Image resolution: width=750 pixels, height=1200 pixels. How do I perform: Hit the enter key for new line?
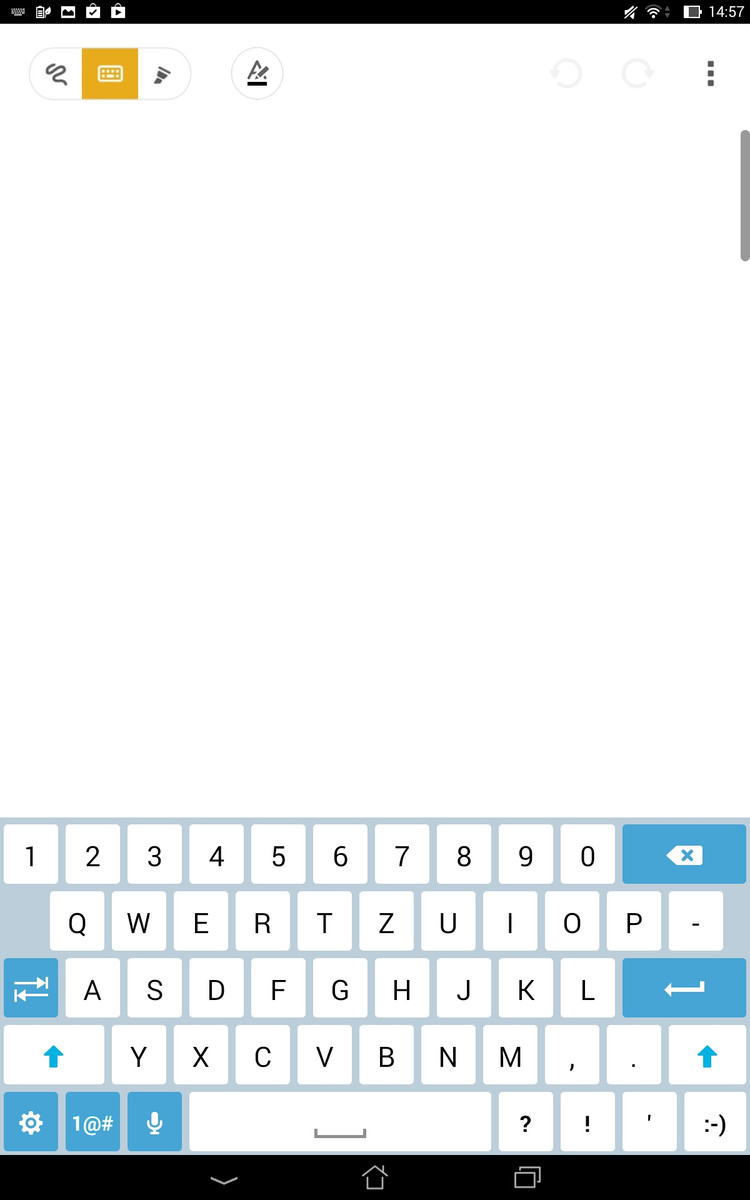[684, 988]
